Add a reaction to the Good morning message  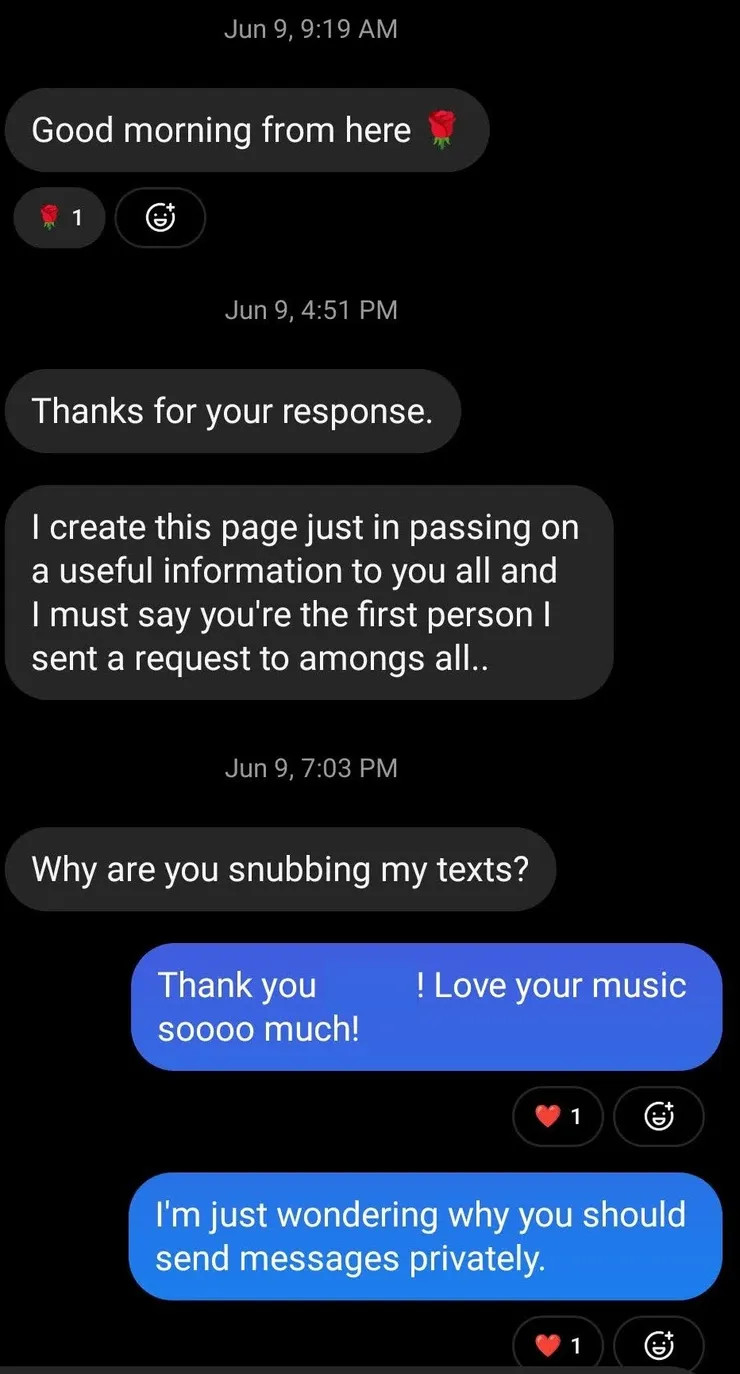(160, 217)
